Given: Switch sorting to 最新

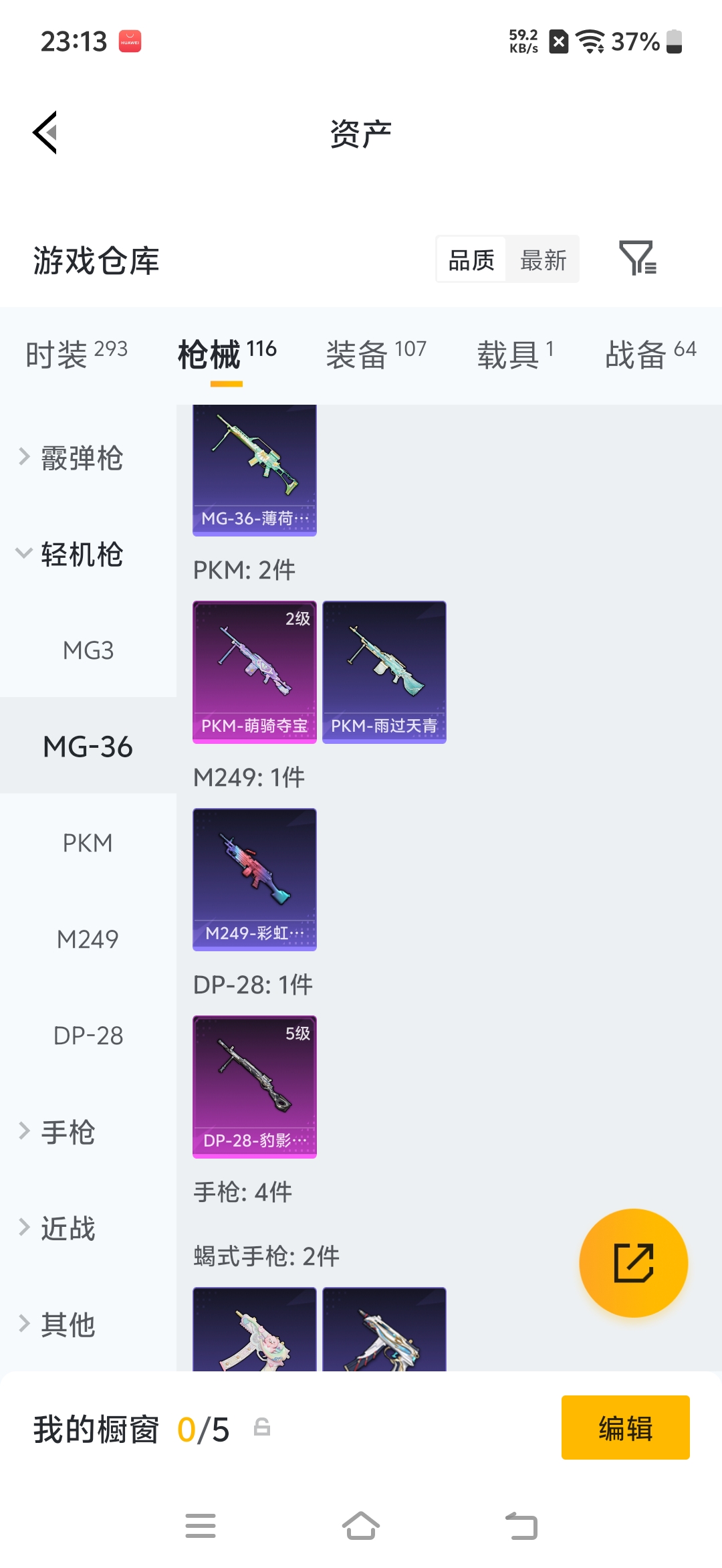Looking at the screenshot, I should (x=543, y=260).
